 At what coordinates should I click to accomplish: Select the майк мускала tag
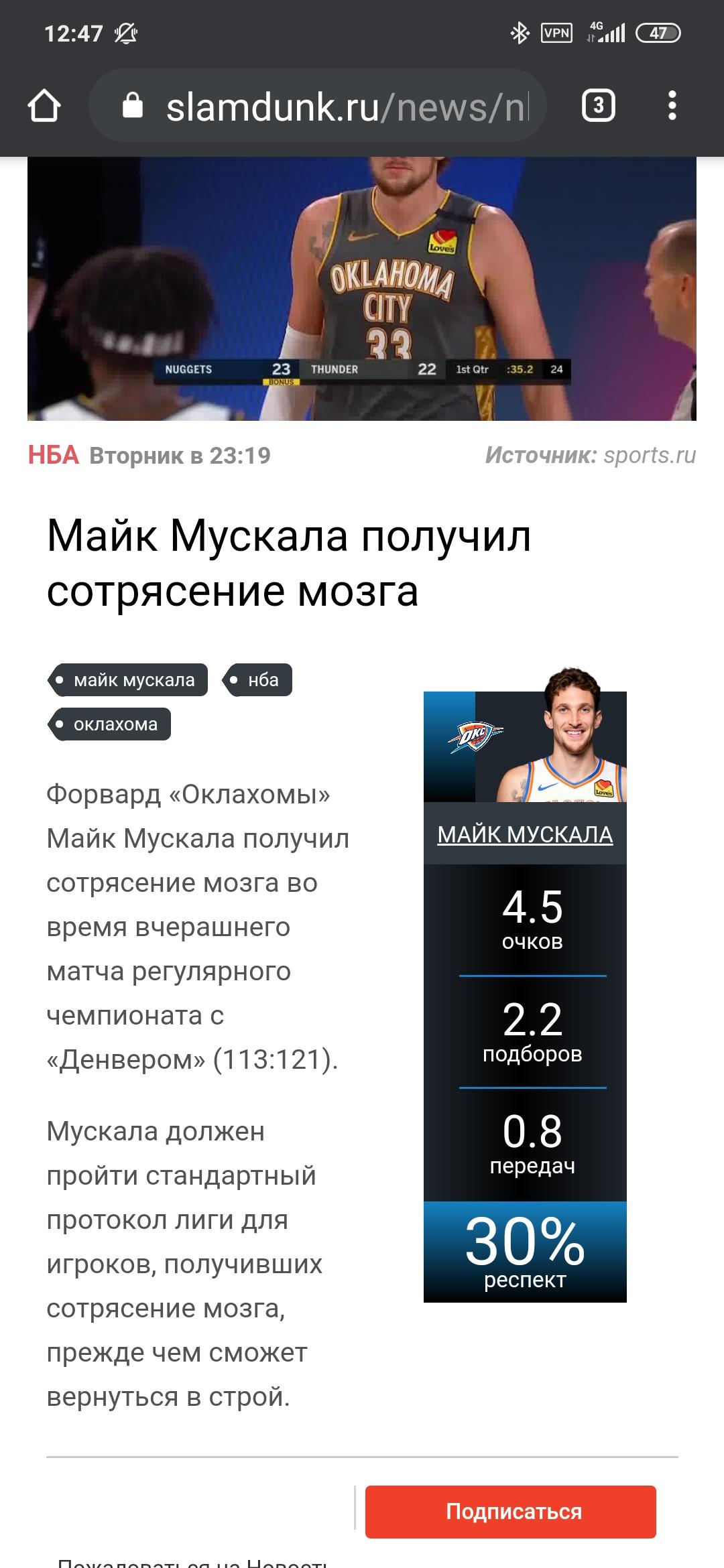(127, 680)
